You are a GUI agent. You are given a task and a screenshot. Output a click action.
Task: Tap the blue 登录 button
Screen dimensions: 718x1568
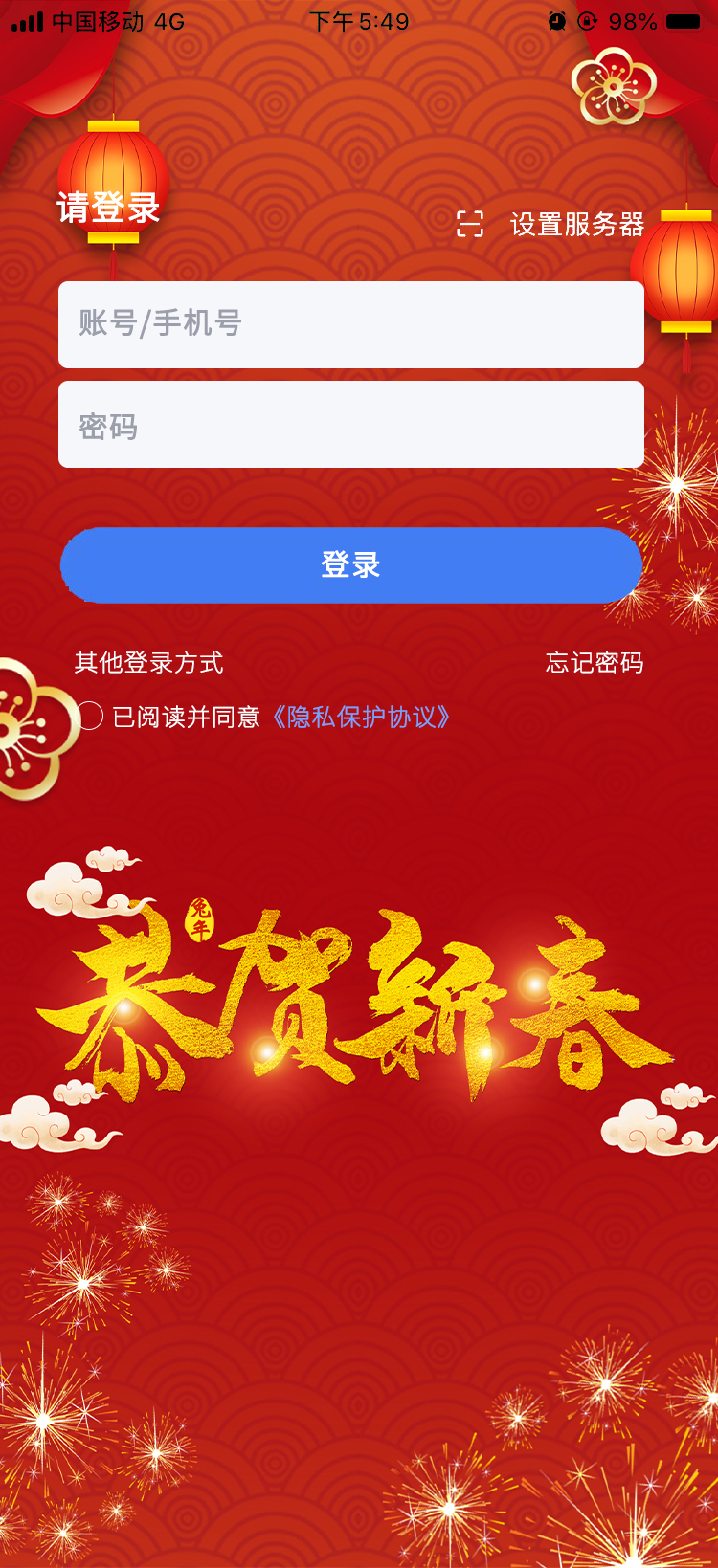[350, 565]
